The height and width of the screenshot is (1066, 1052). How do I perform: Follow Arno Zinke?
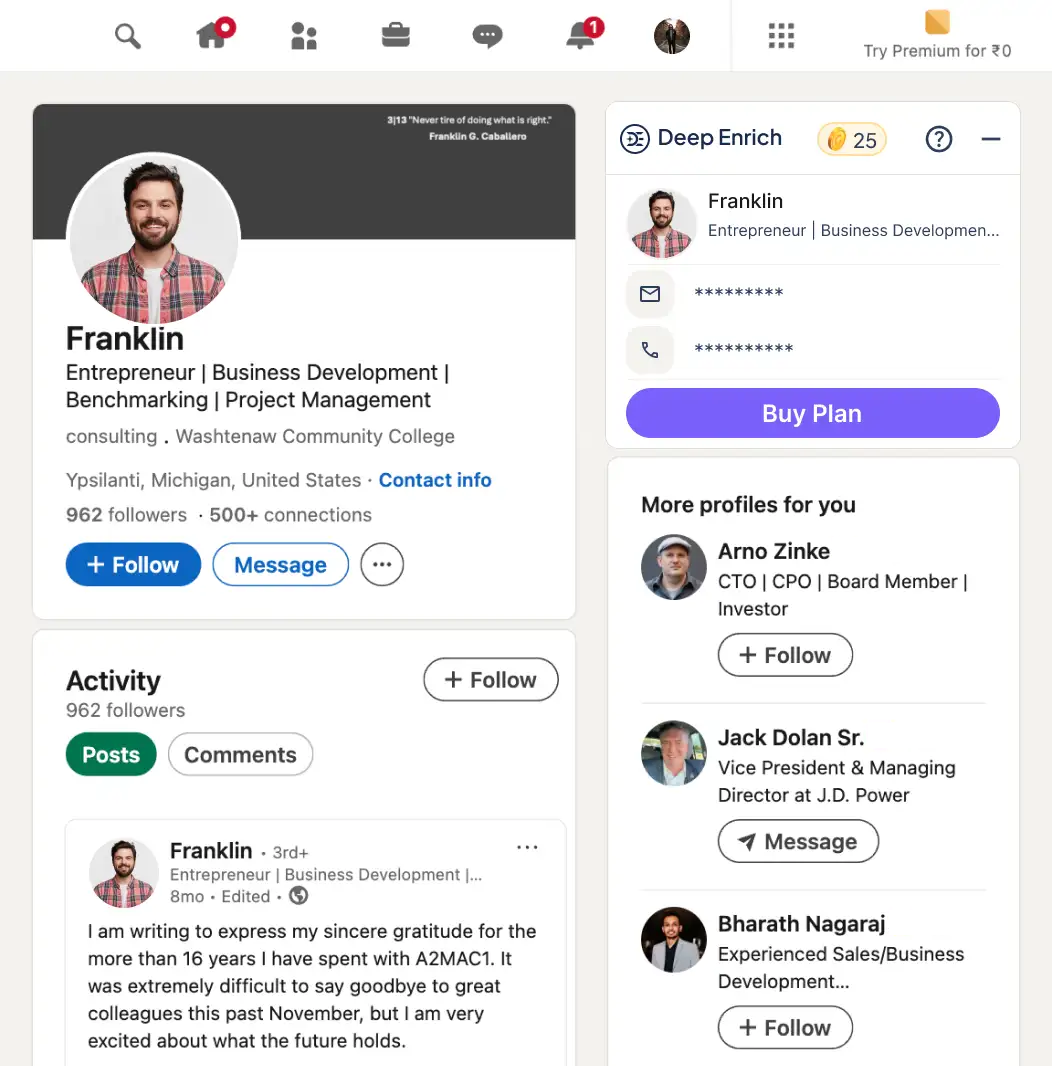tap(785, 656)
